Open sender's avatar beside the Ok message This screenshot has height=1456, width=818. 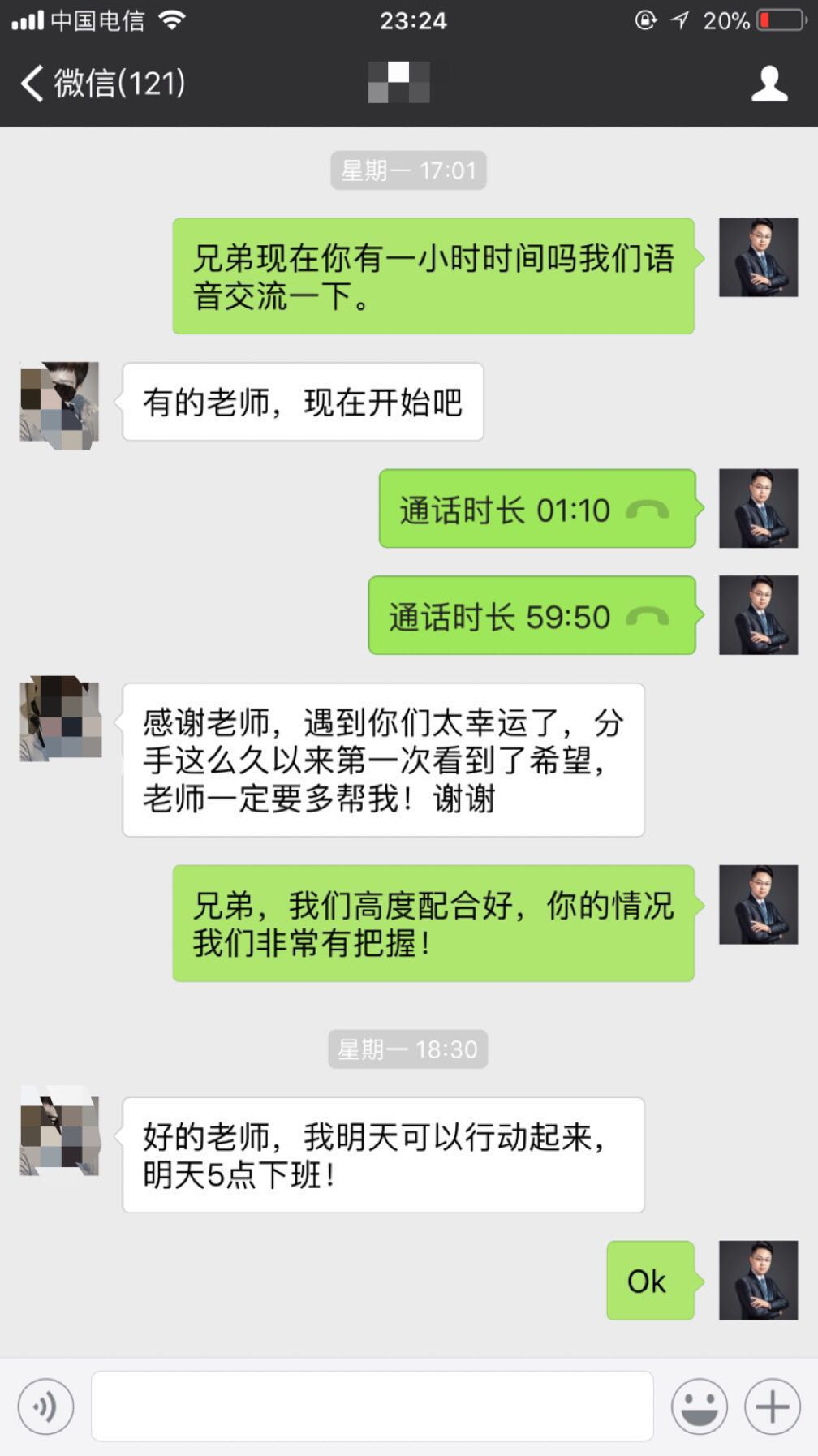[758, 1280]
